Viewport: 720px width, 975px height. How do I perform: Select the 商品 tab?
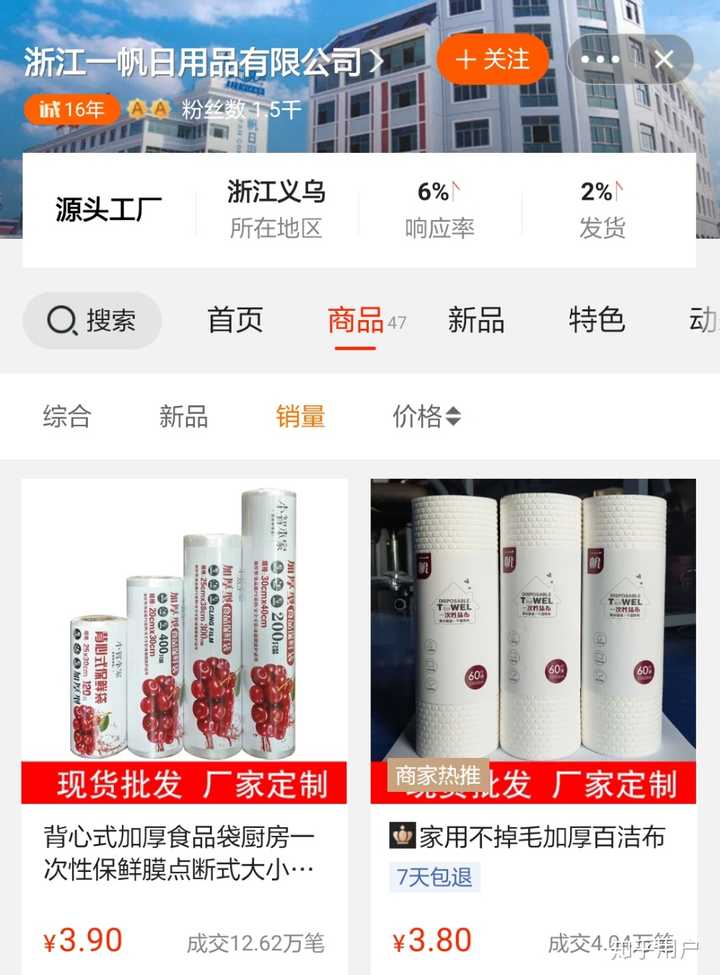tap(356, 320)
